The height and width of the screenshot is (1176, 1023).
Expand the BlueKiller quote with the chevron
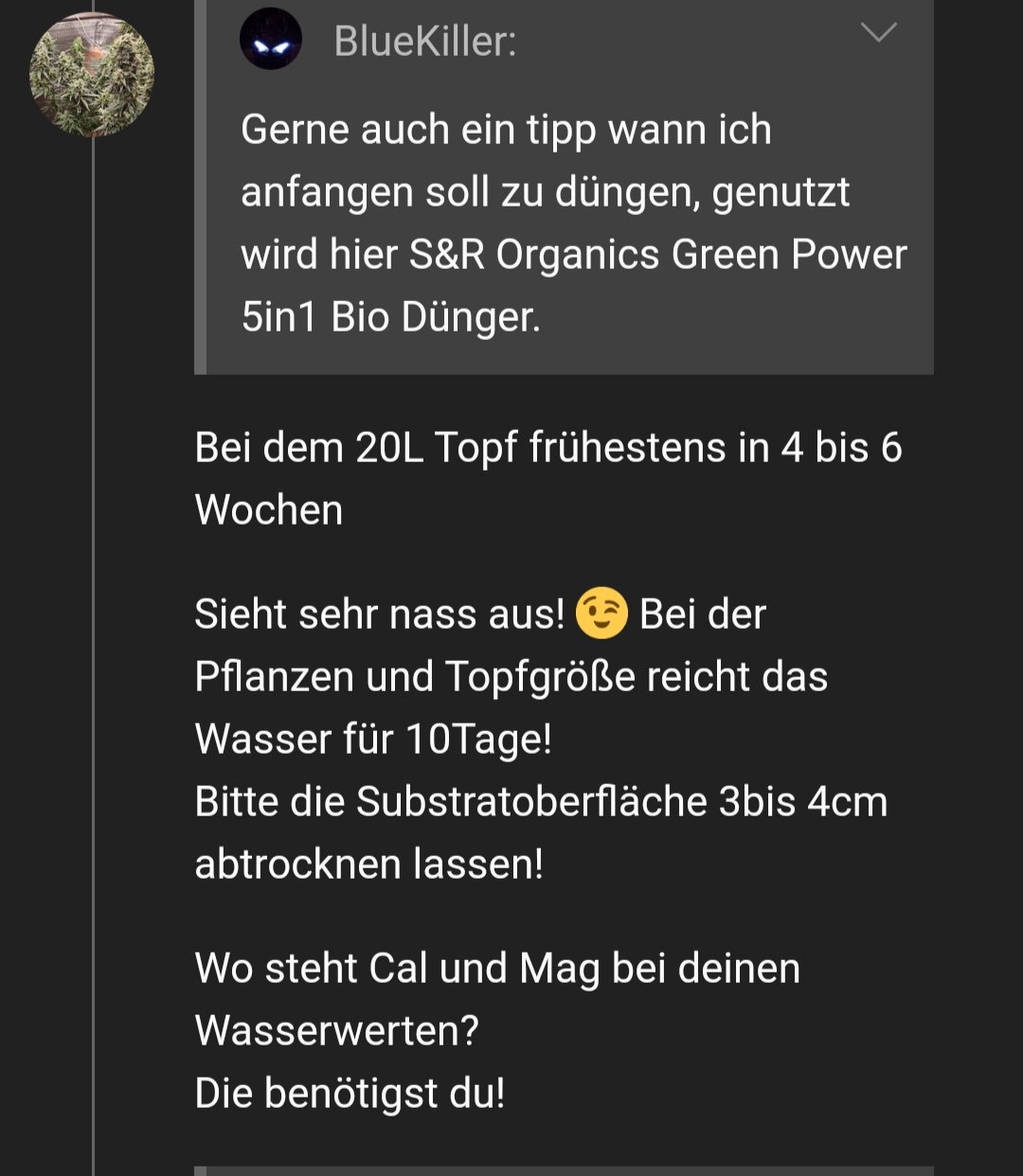878,34
